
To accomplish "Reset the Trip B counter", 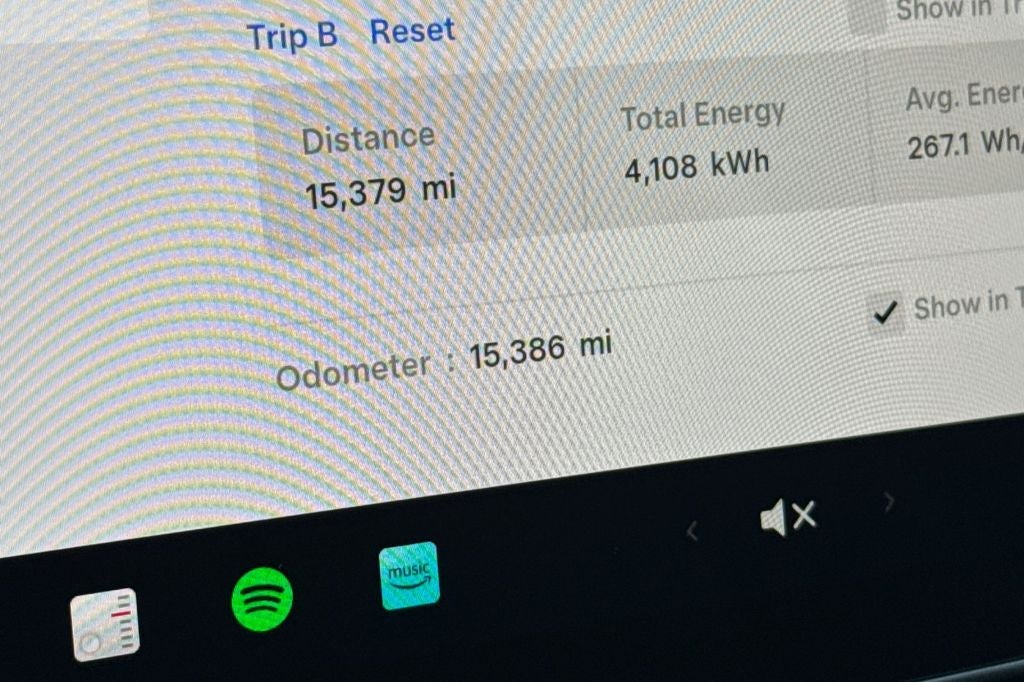I will point(412,31).
